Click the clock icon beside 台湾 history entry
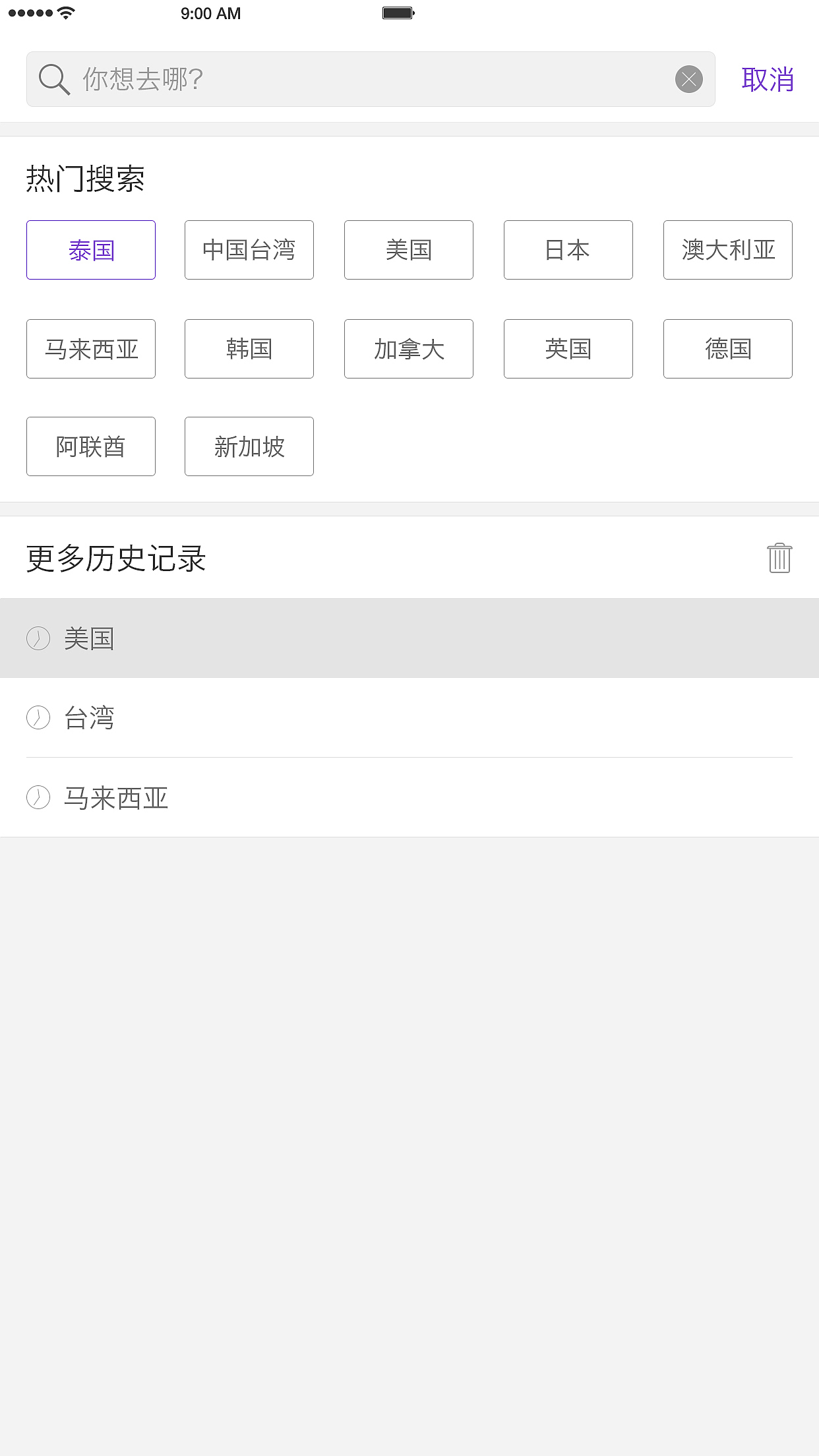This screenshot has height=1456, width=819. [38, 717]
